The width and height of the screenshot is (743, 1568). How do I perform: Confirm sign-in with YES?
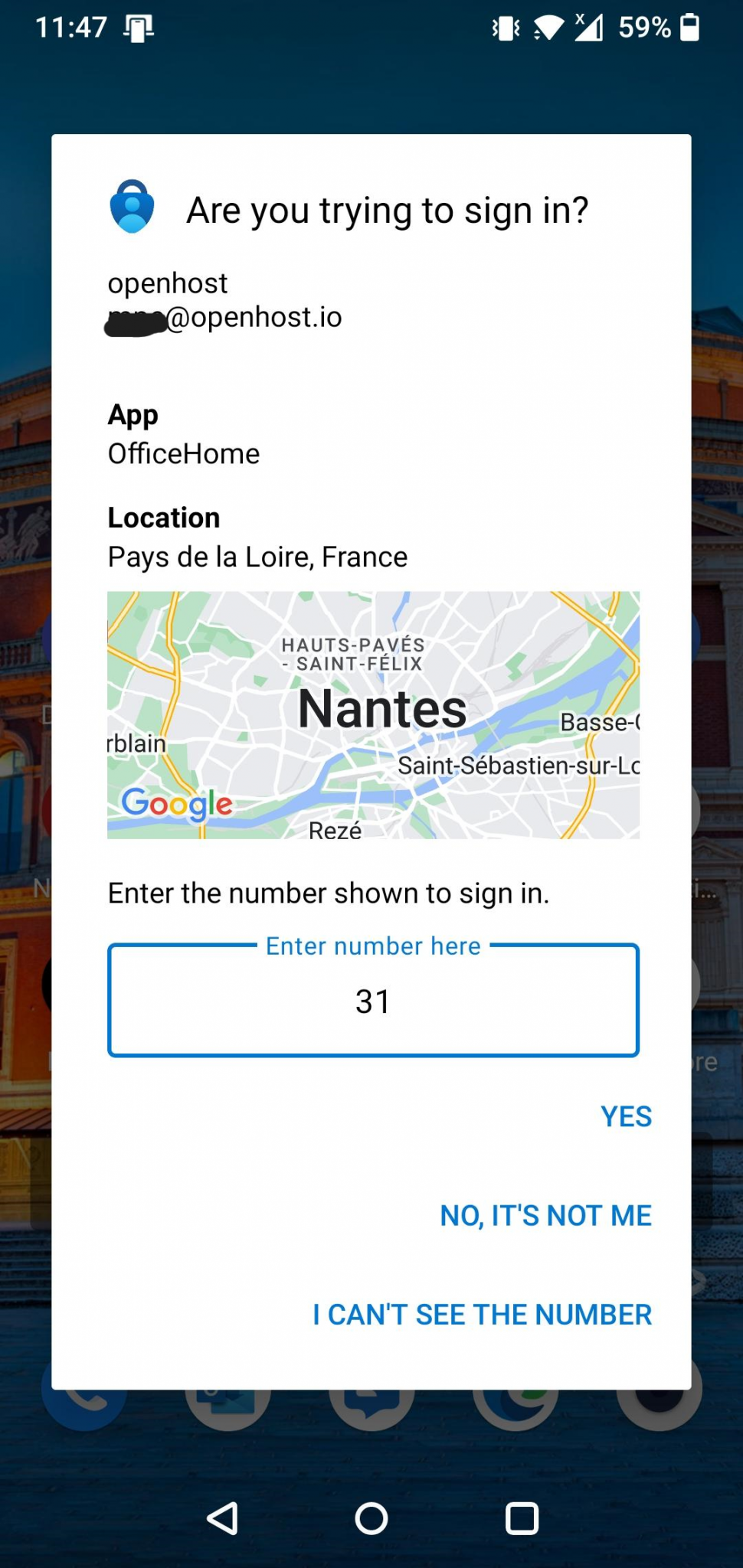coord(625,1117)
